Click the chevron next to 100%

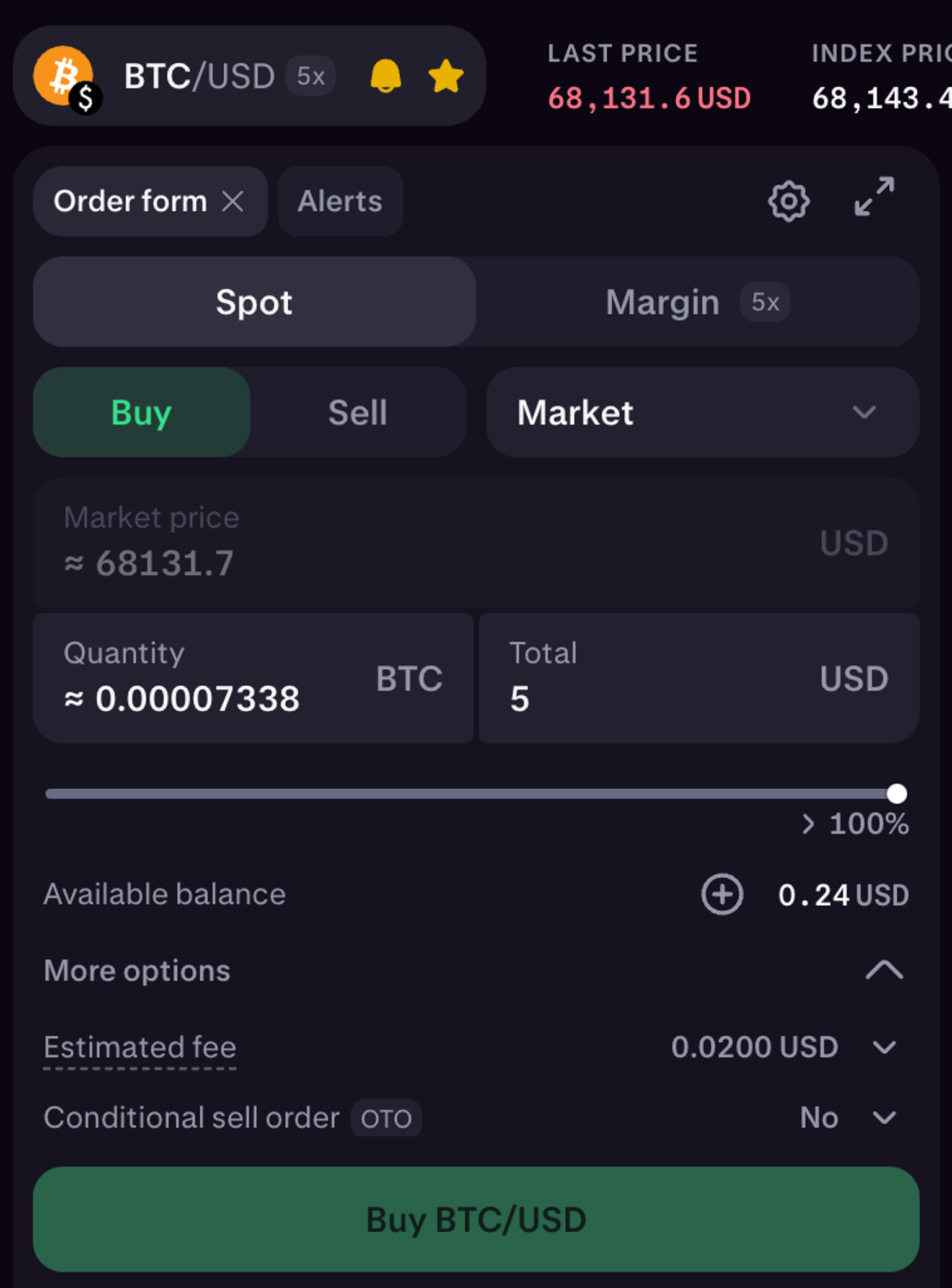(x=809, y=824)
